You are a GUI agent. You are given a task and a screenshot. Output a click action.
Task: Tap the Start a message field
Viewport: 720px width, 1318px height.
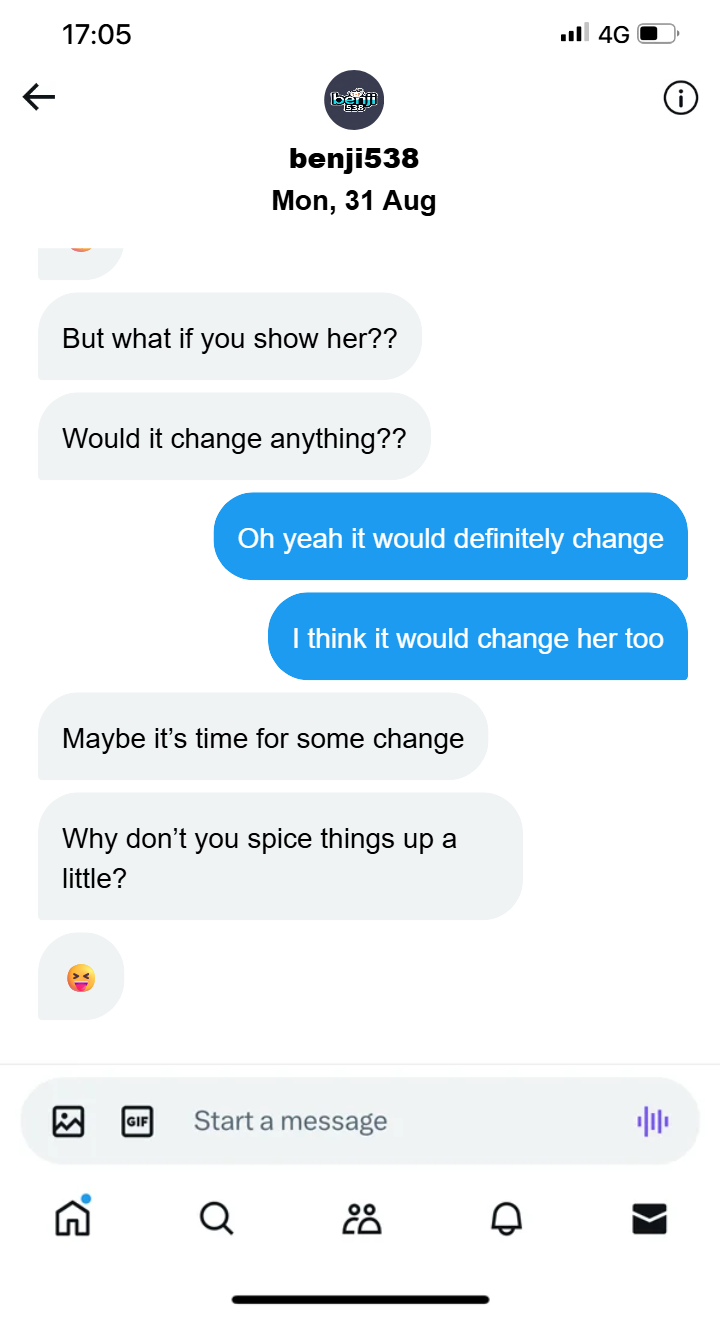(x=400, y=1121)
